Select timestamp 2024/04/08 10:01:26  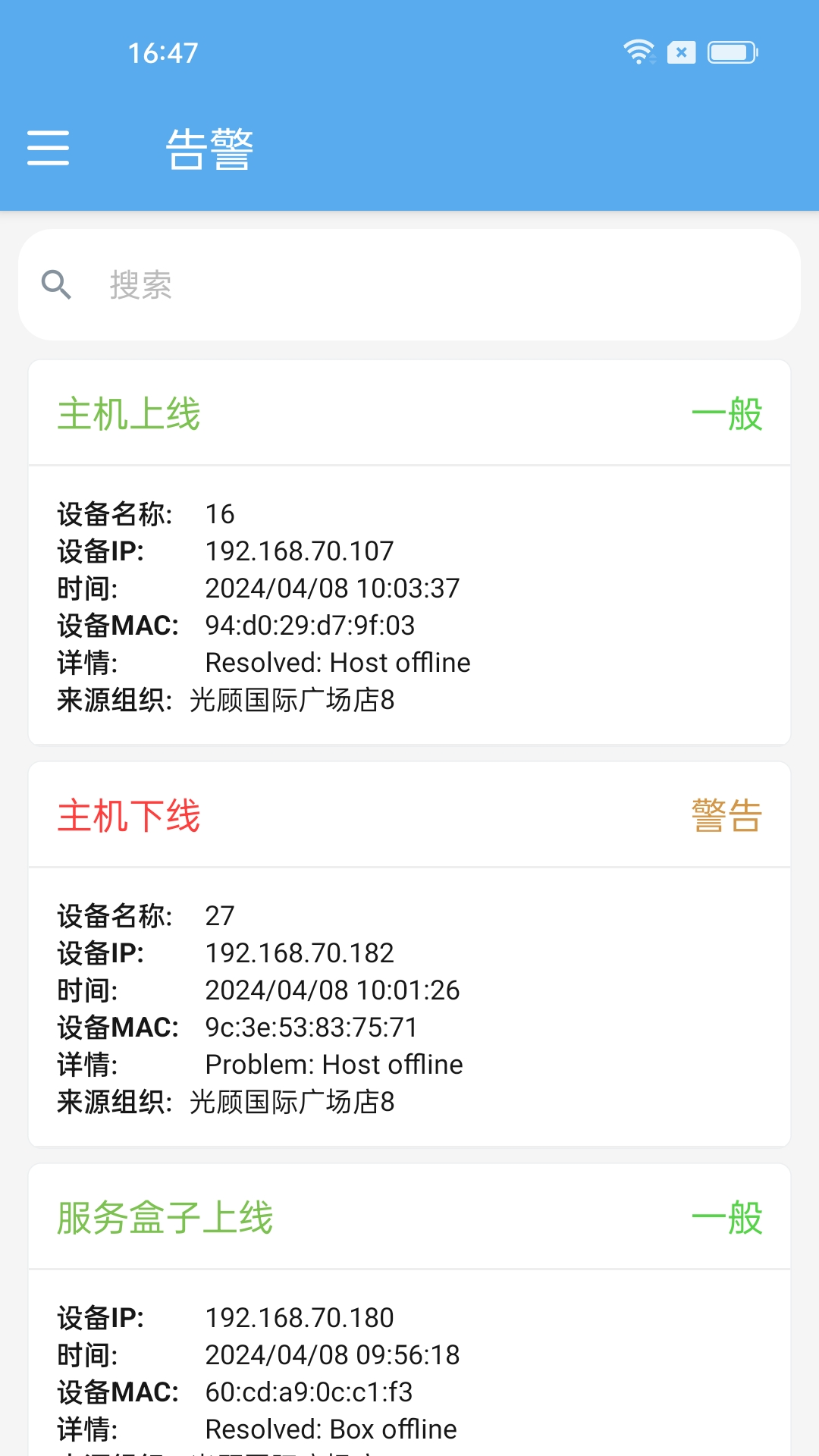pyautogui.click(x=332, y=990)
